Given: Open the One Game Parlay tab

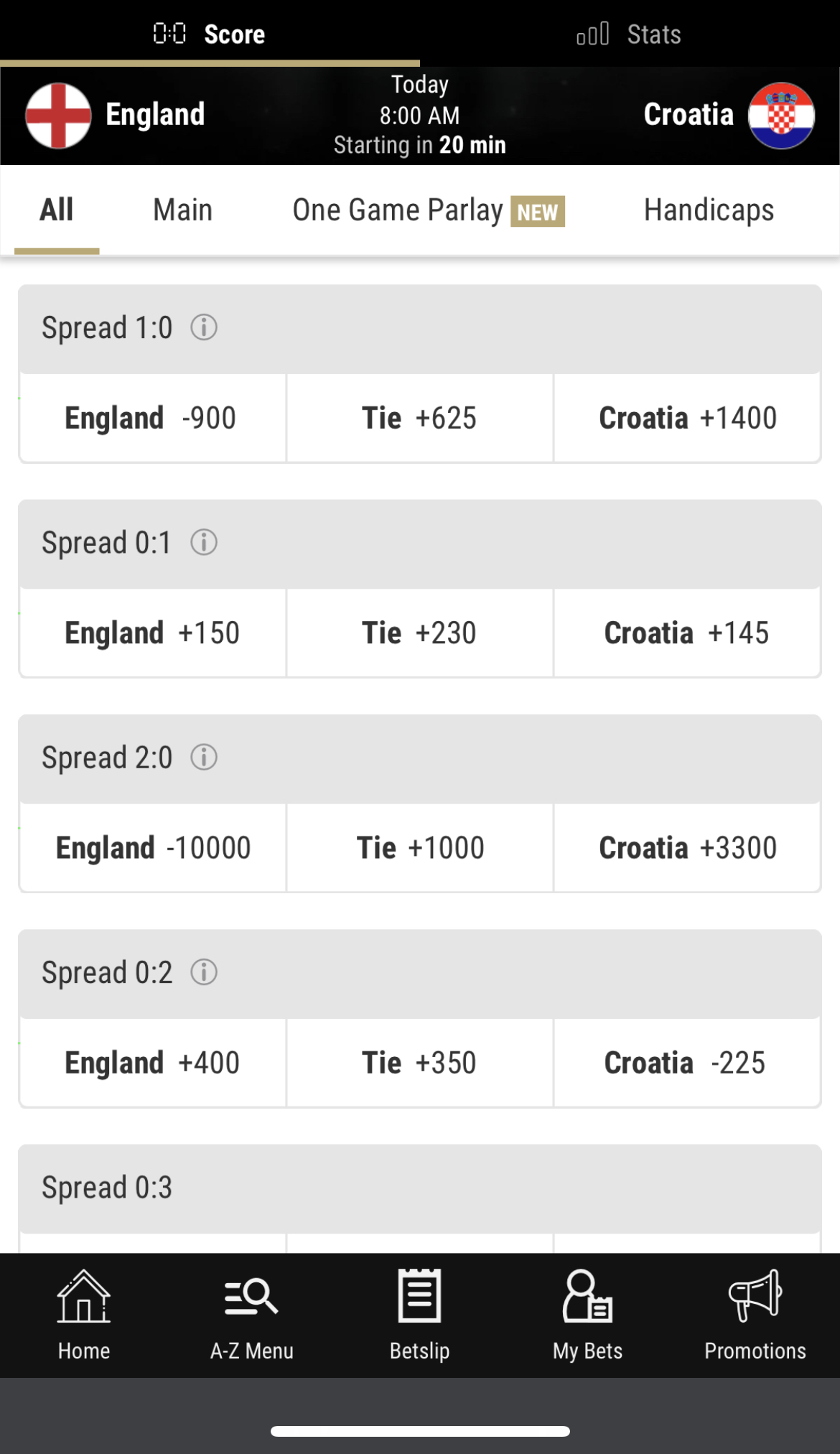Looking at the screenshot, I should coord(429,210).
